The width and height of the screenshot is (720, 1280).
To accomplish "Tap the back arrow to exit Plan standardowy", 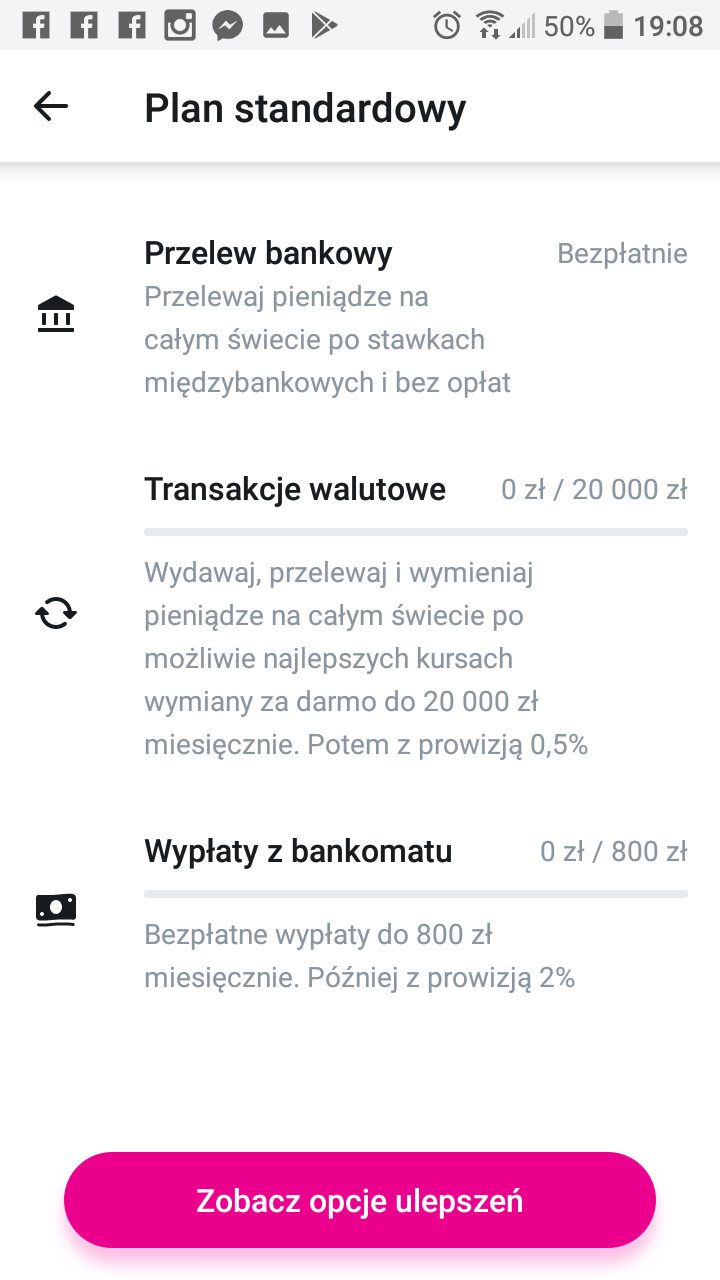I will (49, 106).
